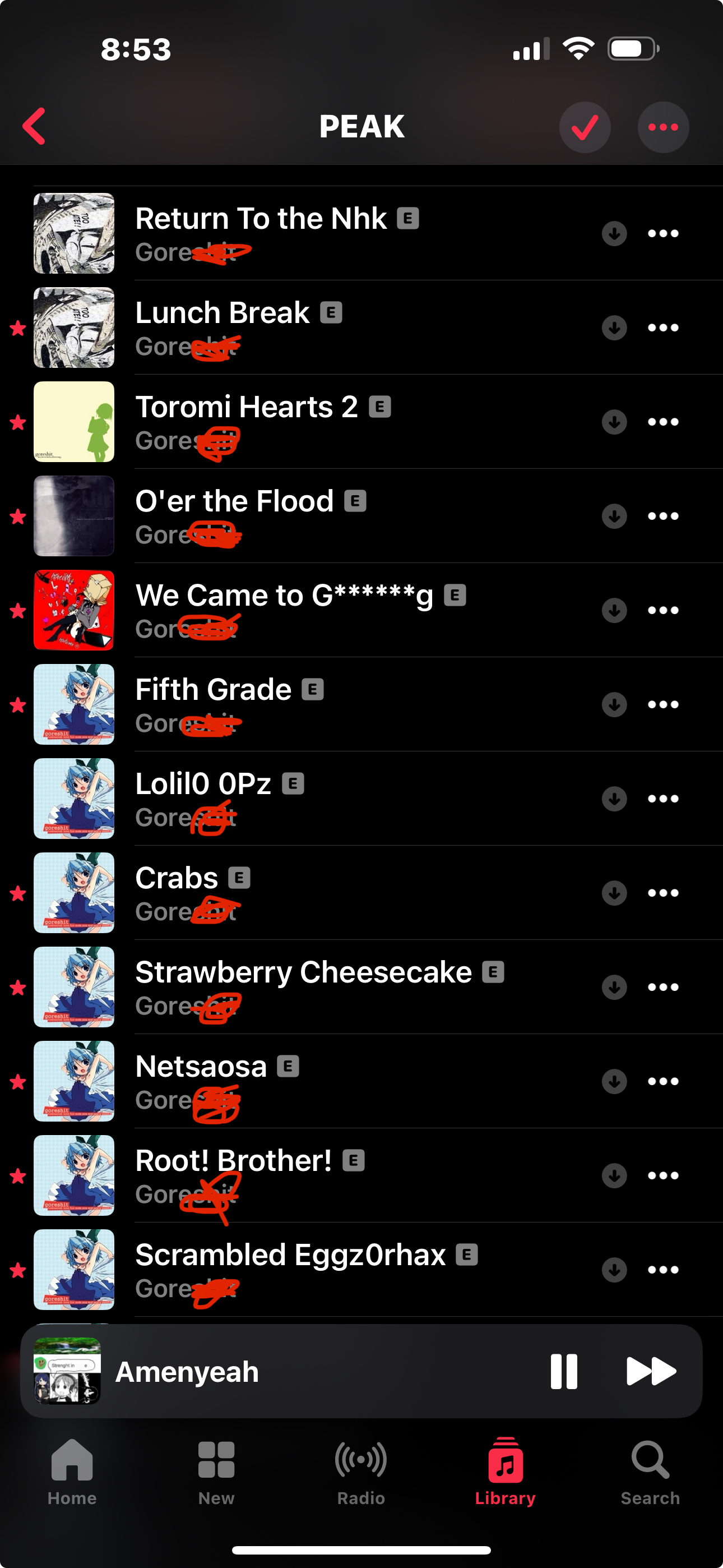The height and width of the screenshot is (1568, 723).
Task: Open the playlist overflow menu in header
Action: 662,127
